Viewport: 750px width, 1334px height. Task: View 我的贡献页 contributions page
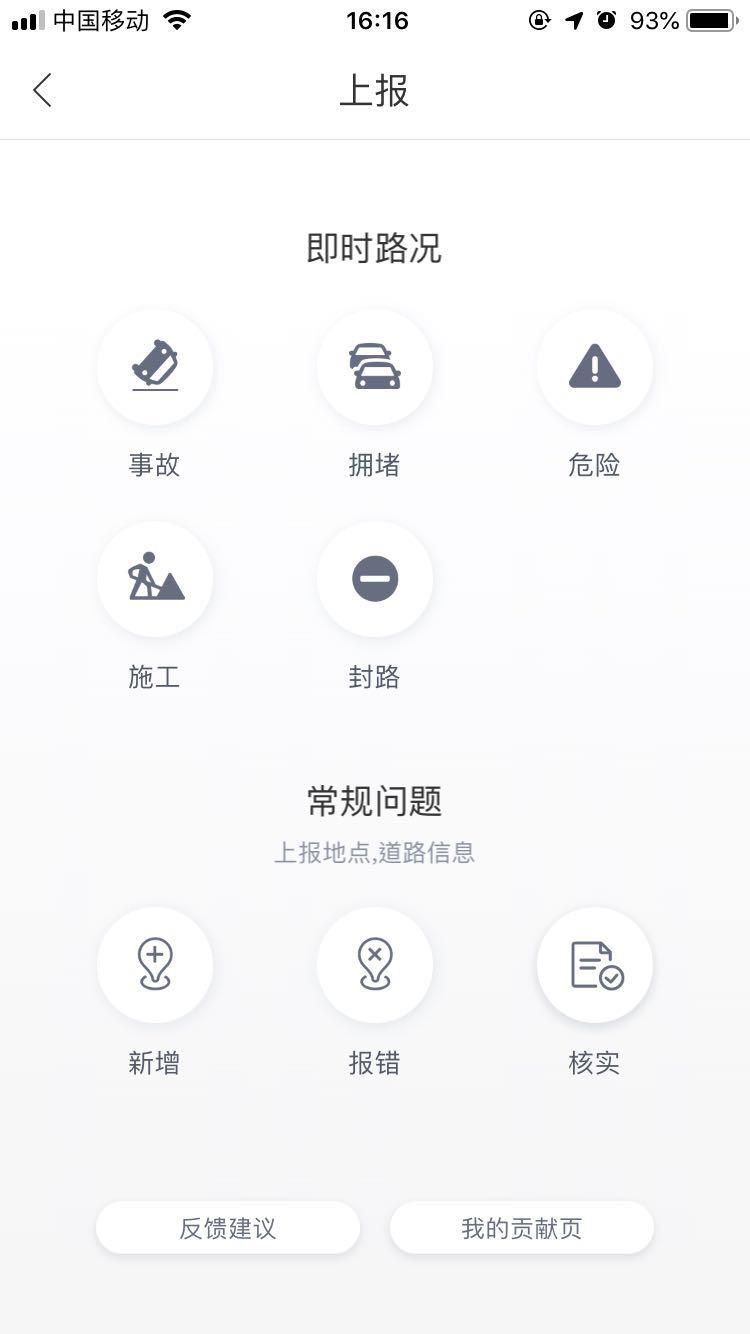522,1228
